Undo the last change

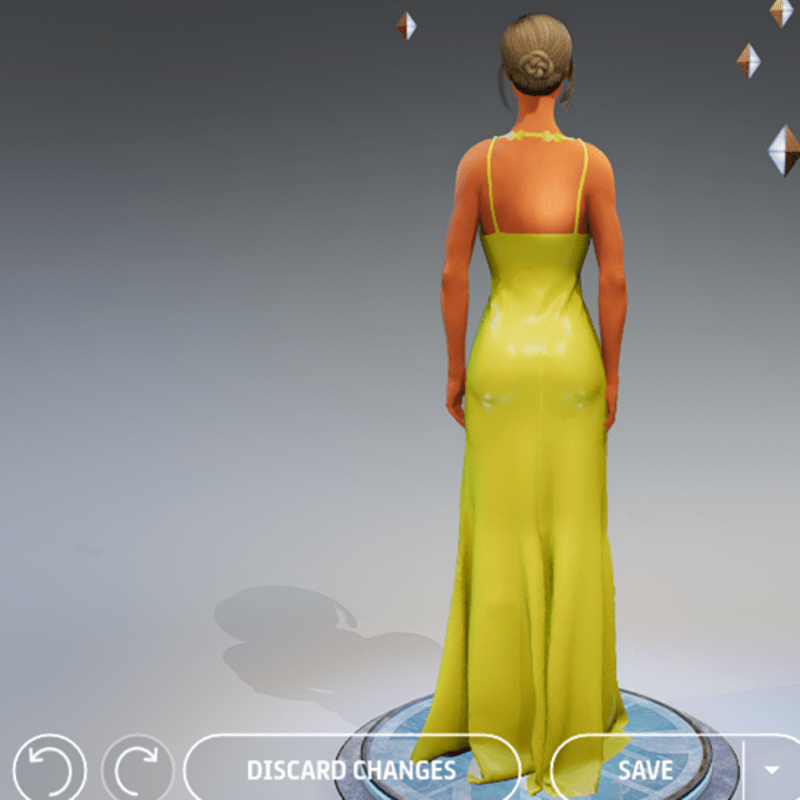(49, 770)
